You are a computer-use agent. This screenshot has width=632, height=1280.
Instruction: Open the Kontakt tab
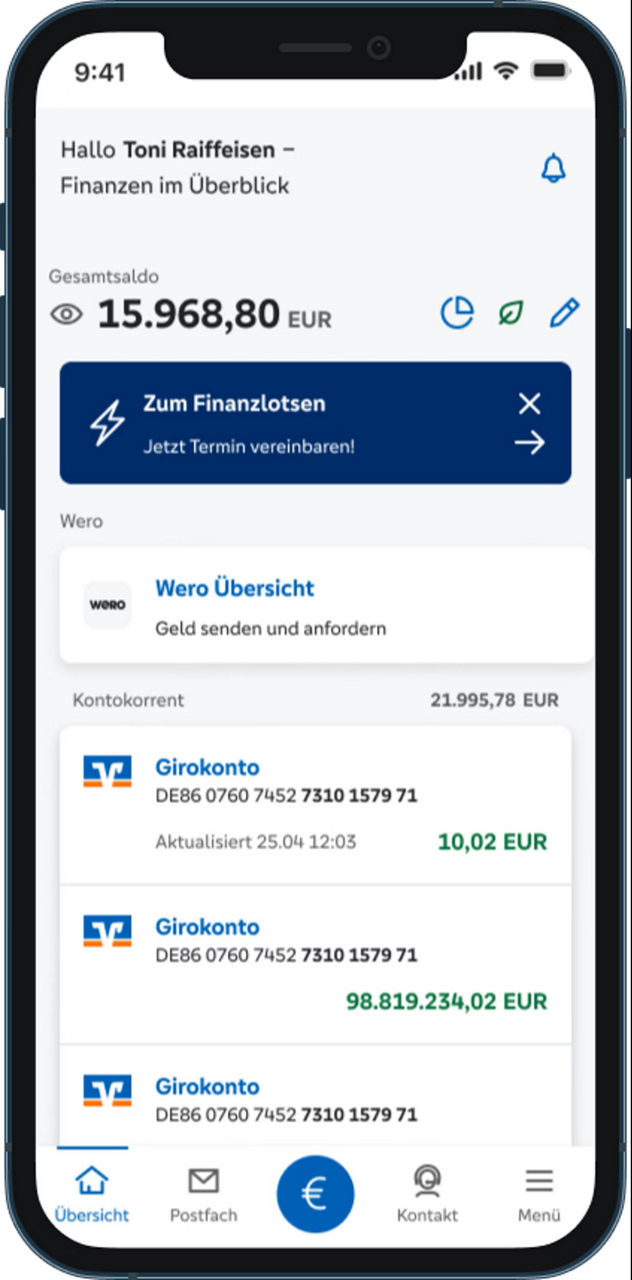(x=427, y=1195)
